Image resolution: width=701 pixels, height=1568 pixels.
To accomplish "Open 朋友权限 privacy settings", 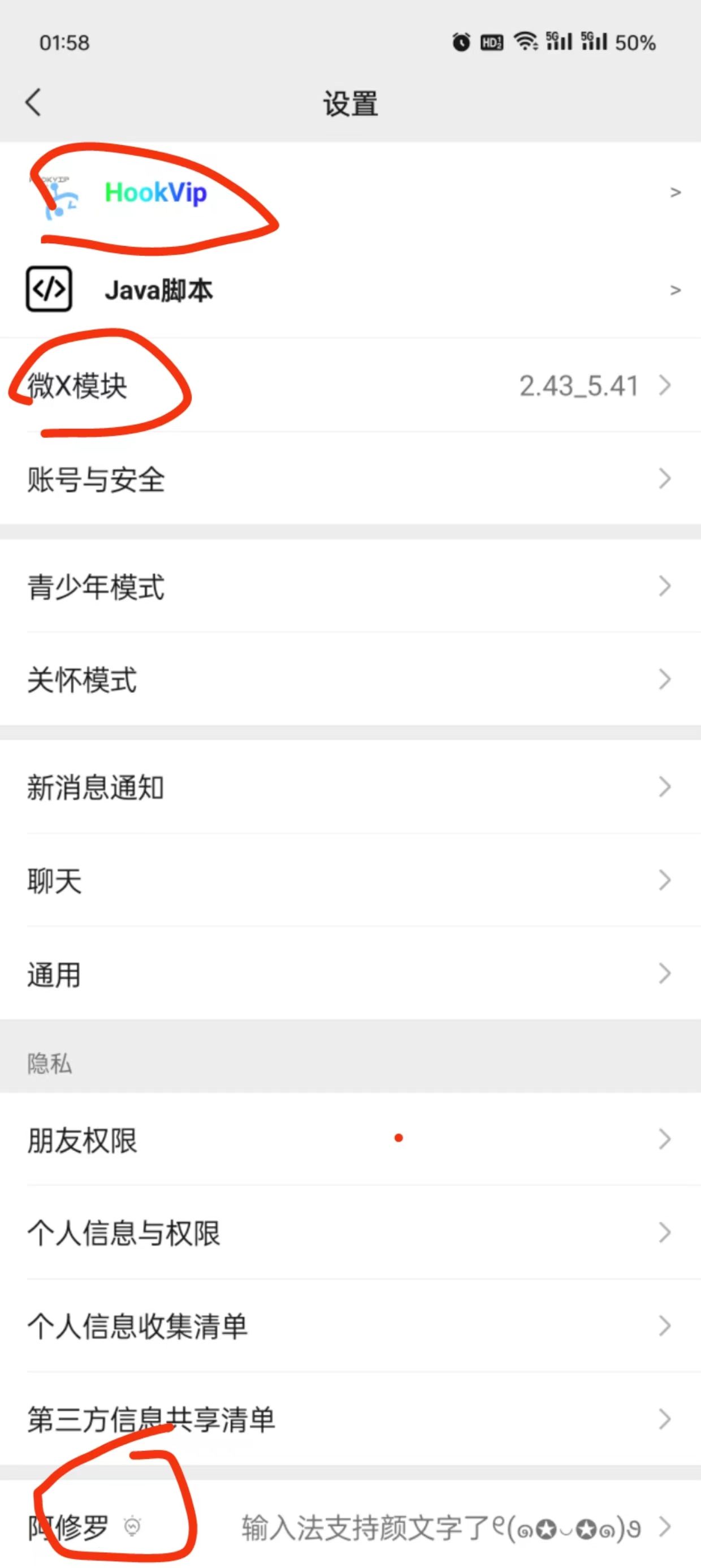I will coord(350,1139).
